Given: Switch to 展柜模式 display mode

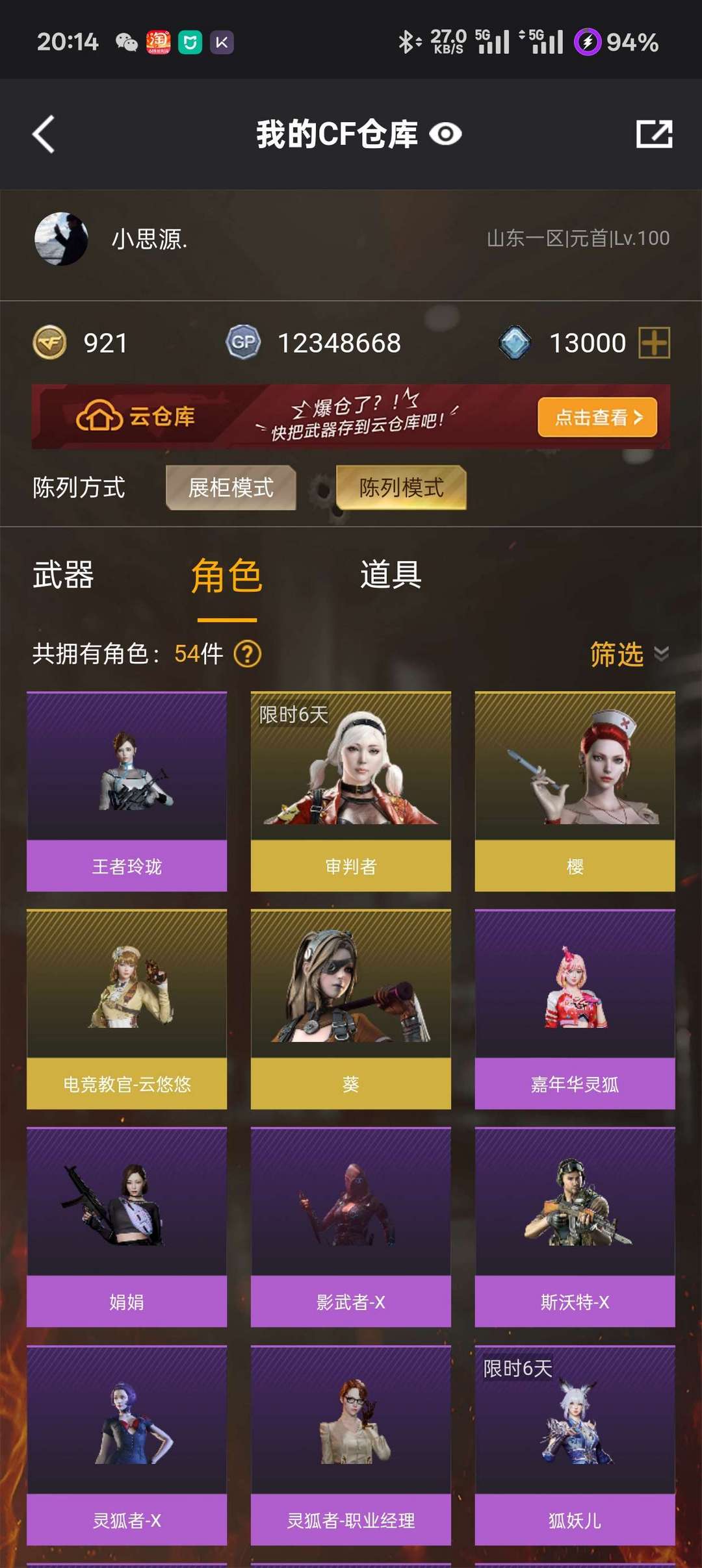Looking at the screenshot, I should [x=231, y=488].
